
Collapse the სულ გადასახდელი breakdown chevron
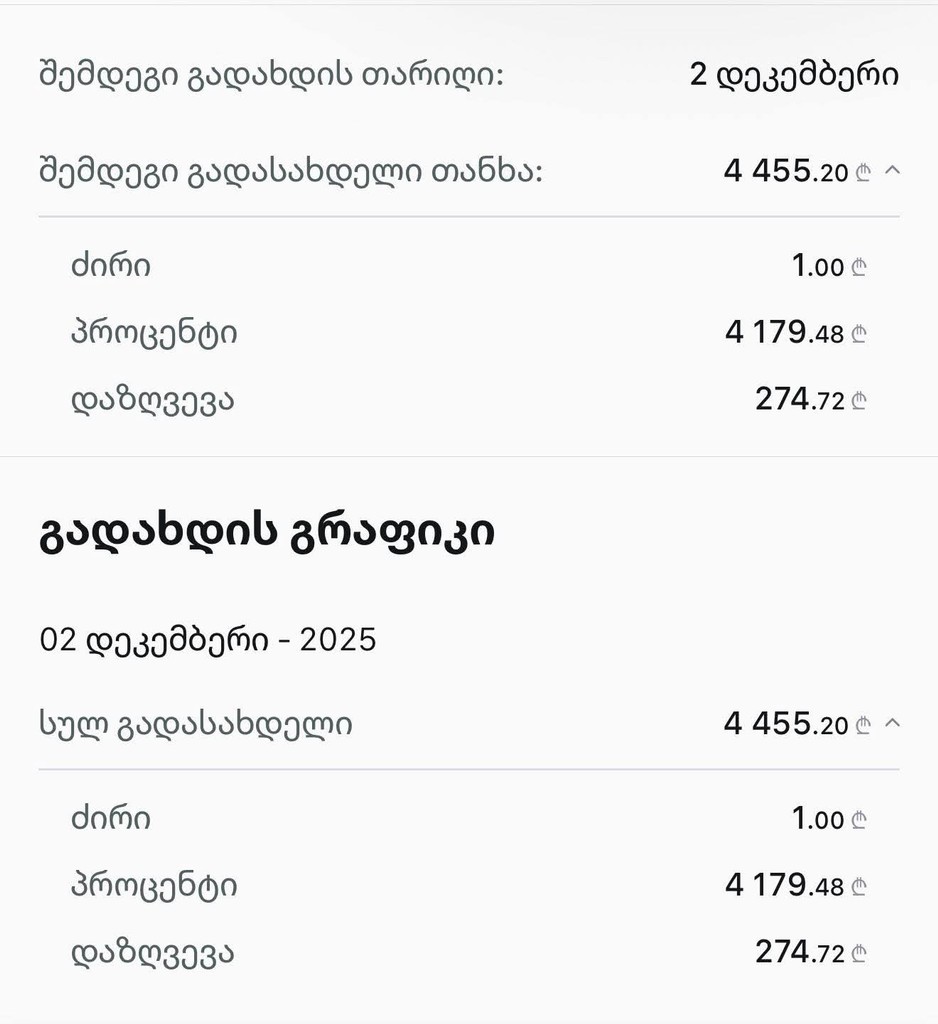tap(893, 723)
